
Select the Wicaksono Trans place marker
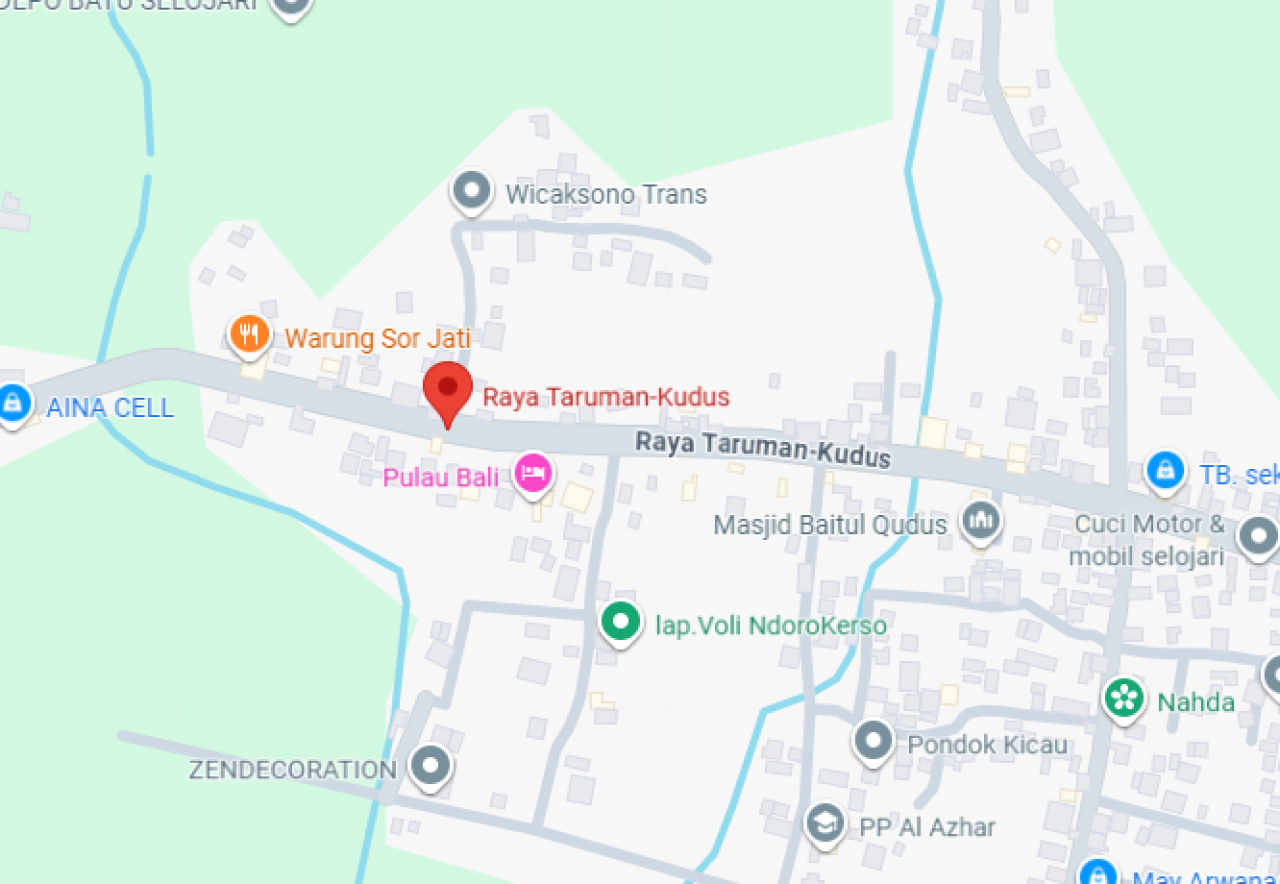pyautogui.click(x=471, y=190)
